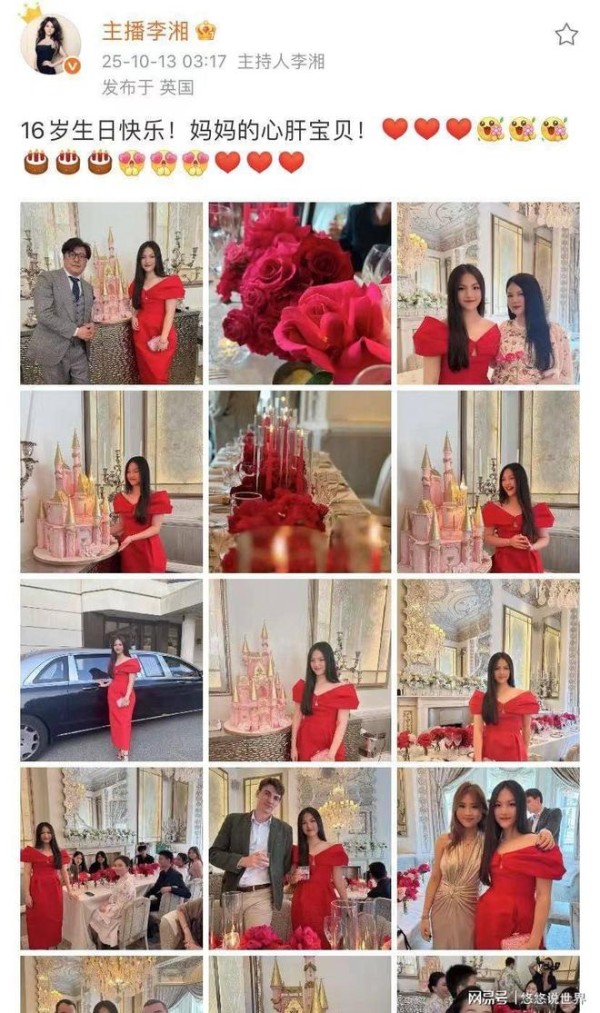View the photo with the green-jacket man

pyautogui.click(x=299, y=857)
